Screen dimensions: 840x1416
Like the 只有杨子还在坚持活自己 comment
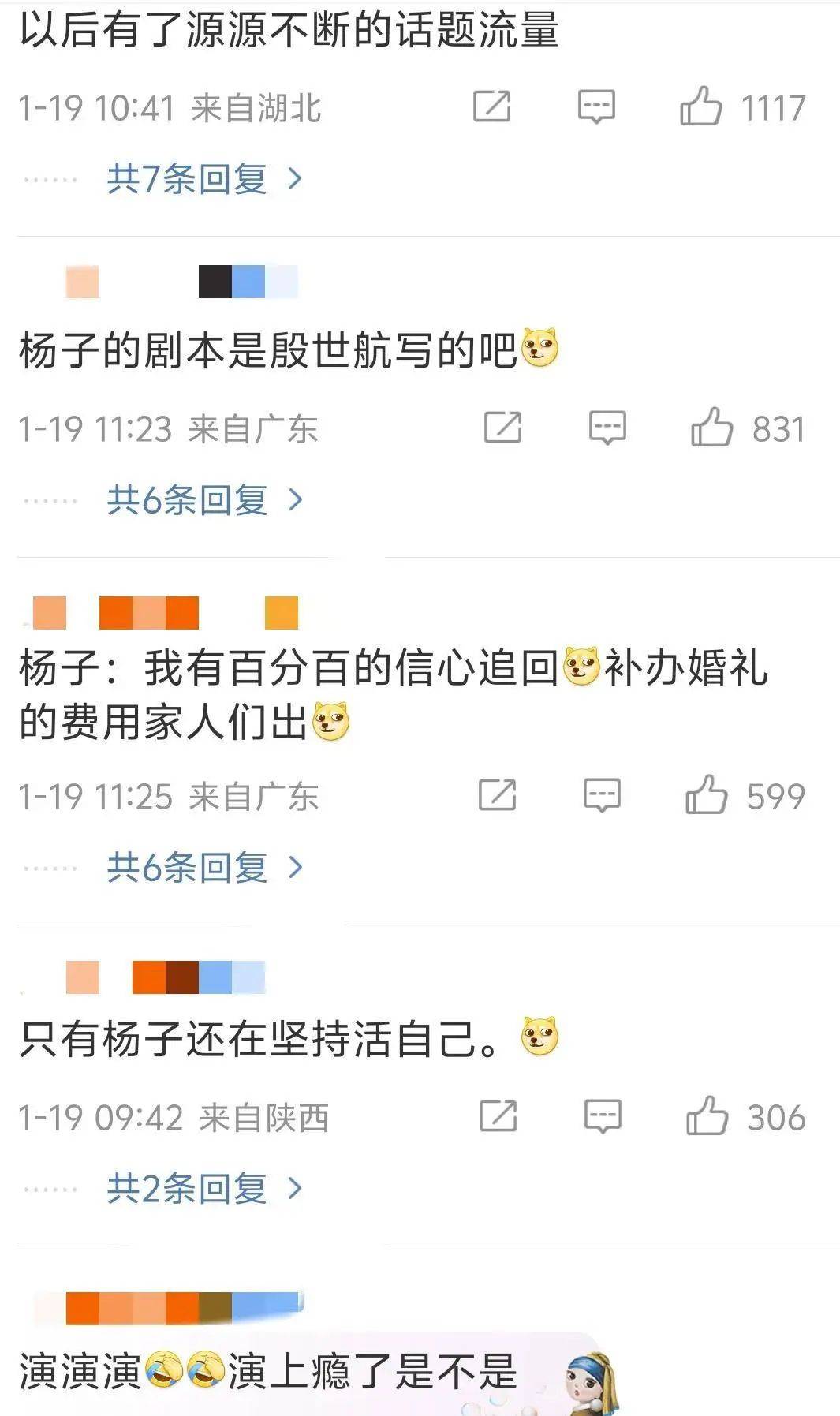707,1116
